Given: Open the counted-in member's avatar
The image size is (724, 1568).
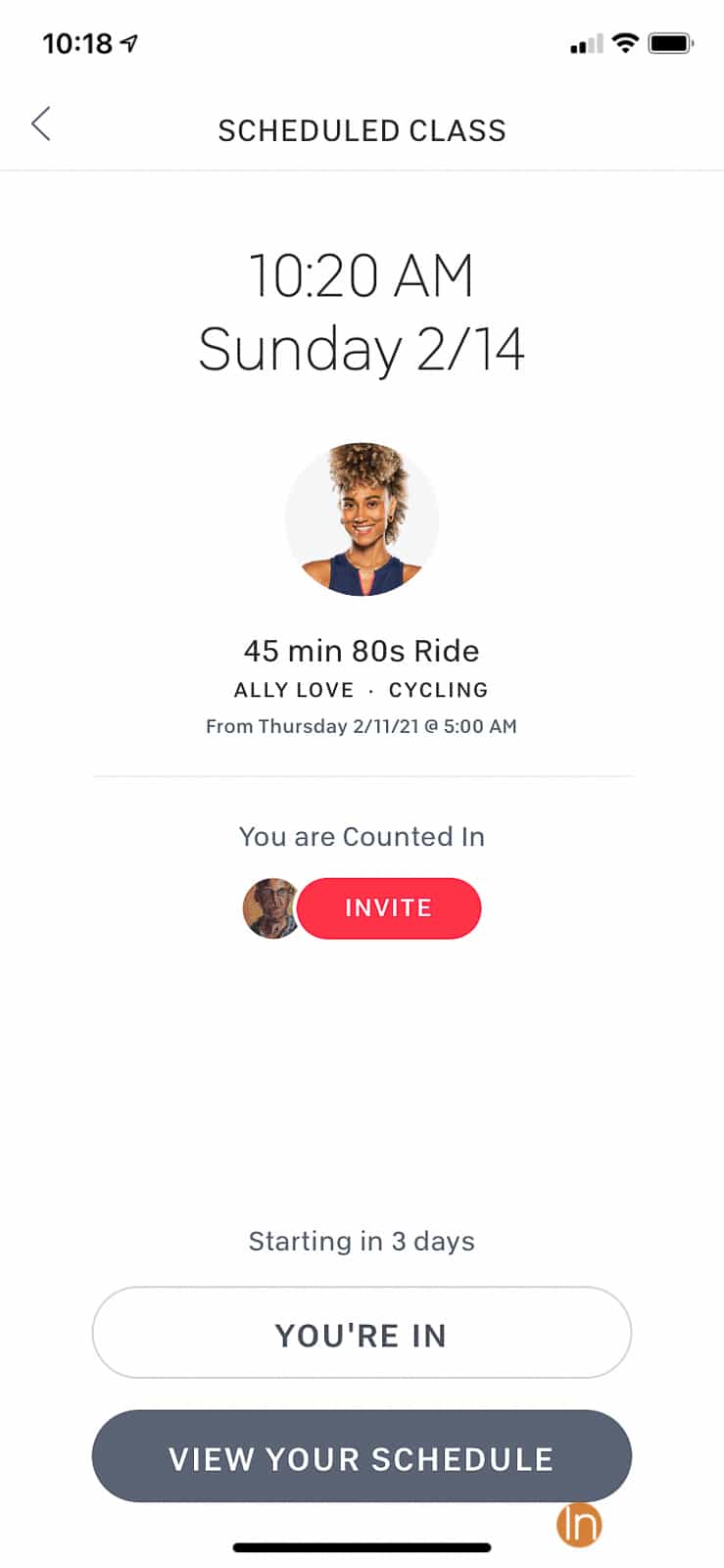Looking at the screenshot, I should point(271,908).
